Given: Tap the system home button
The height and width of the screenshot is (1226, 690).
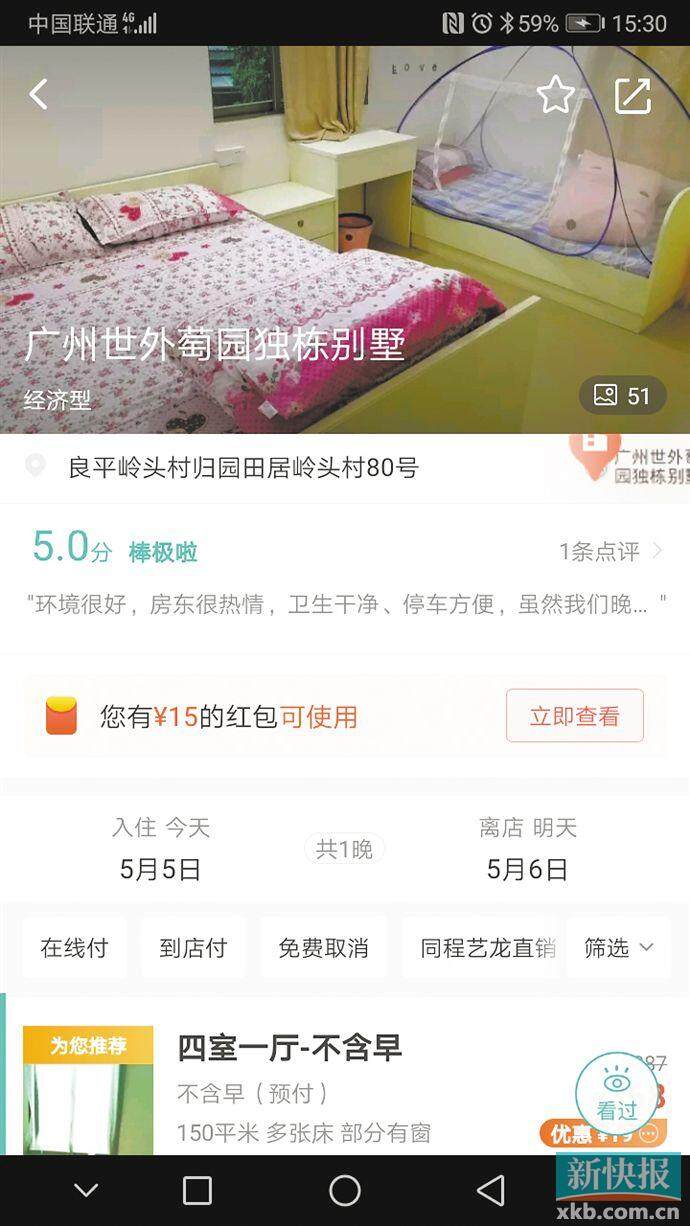Looking at the screenshot, I should coord(345,1190).
